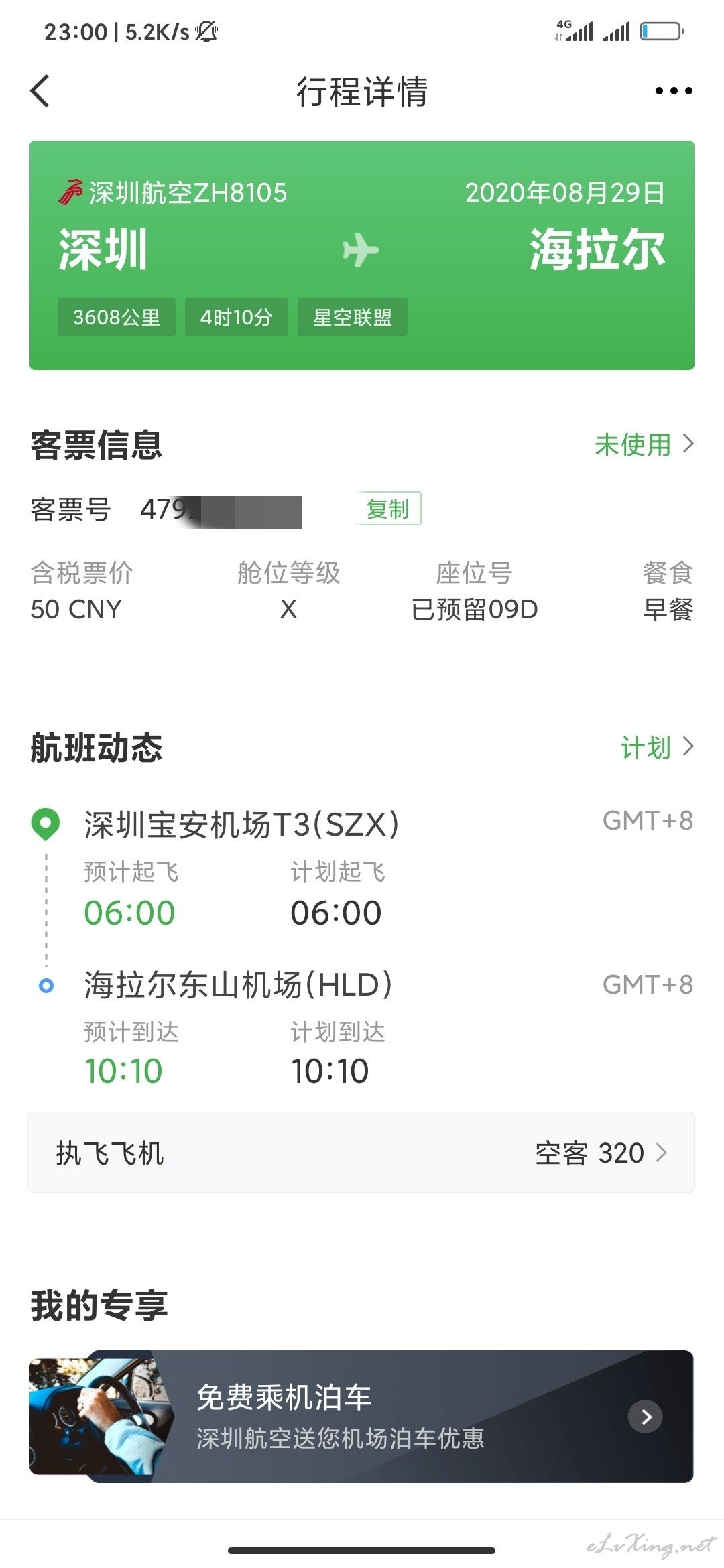Open the 未使用 ticket status link
The width and height of the screenshot is (724, 1568).
click(644, 444)
